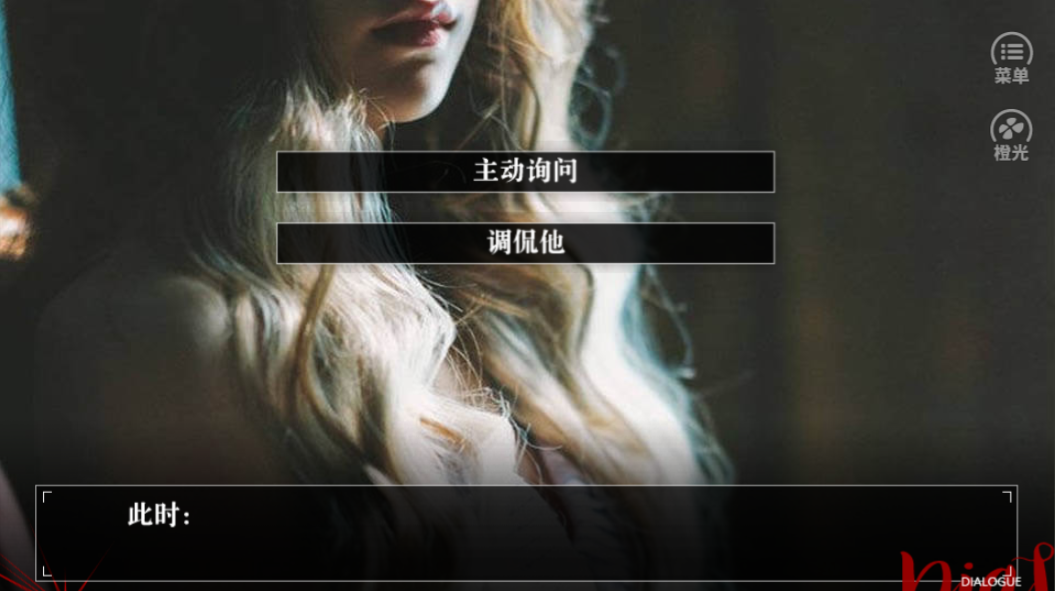Choose the 主动询问 option
The width and height of the screenshot is (1055, 591).
[525, 171]
